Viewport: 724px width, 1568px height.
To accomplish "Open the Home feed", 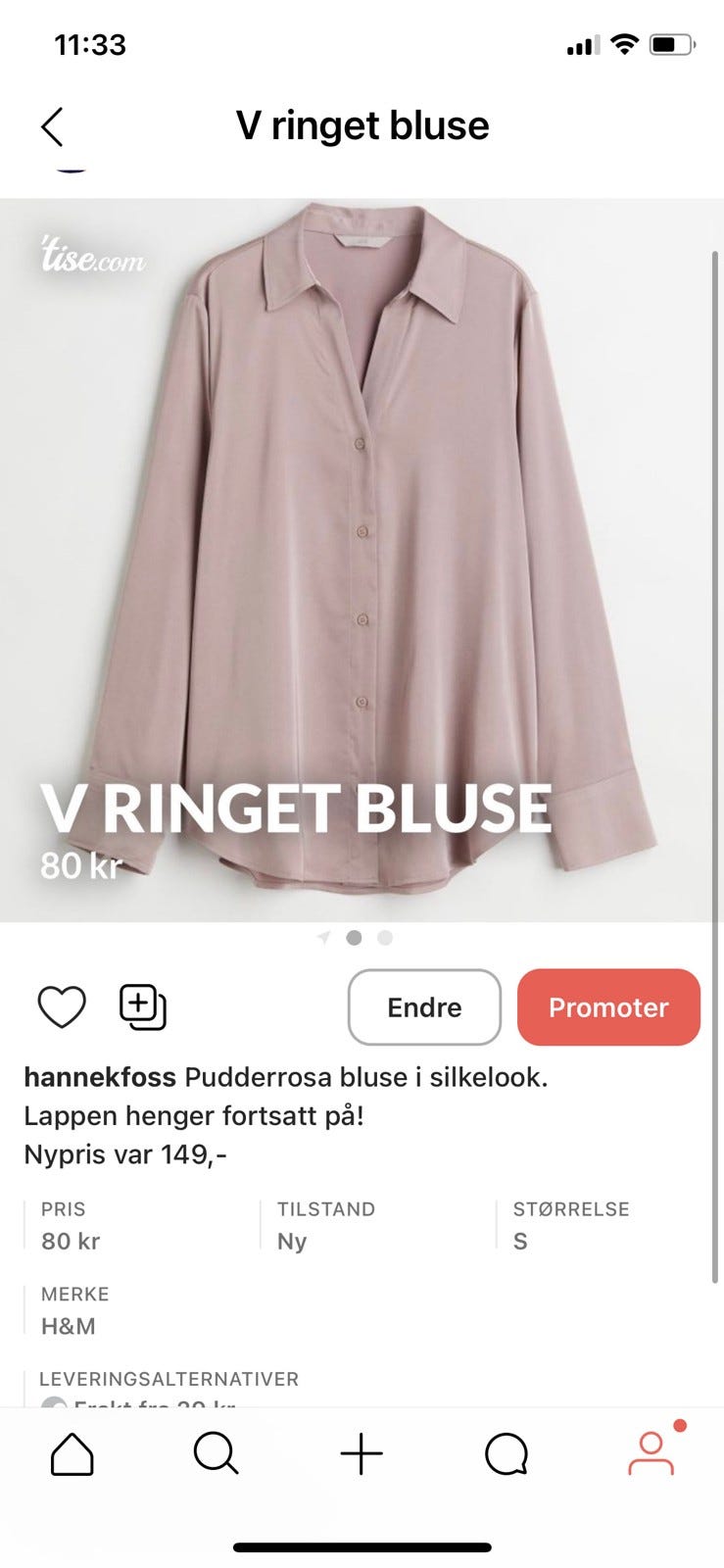I will 72,1455.
